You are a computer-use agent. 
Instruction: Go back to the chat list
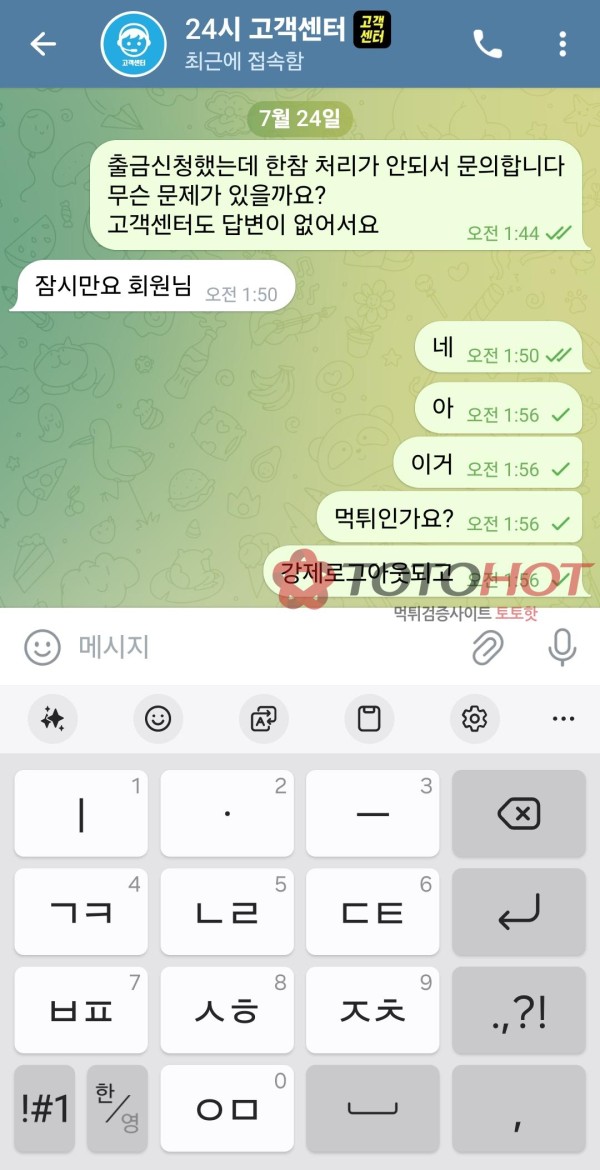[42, 44]
